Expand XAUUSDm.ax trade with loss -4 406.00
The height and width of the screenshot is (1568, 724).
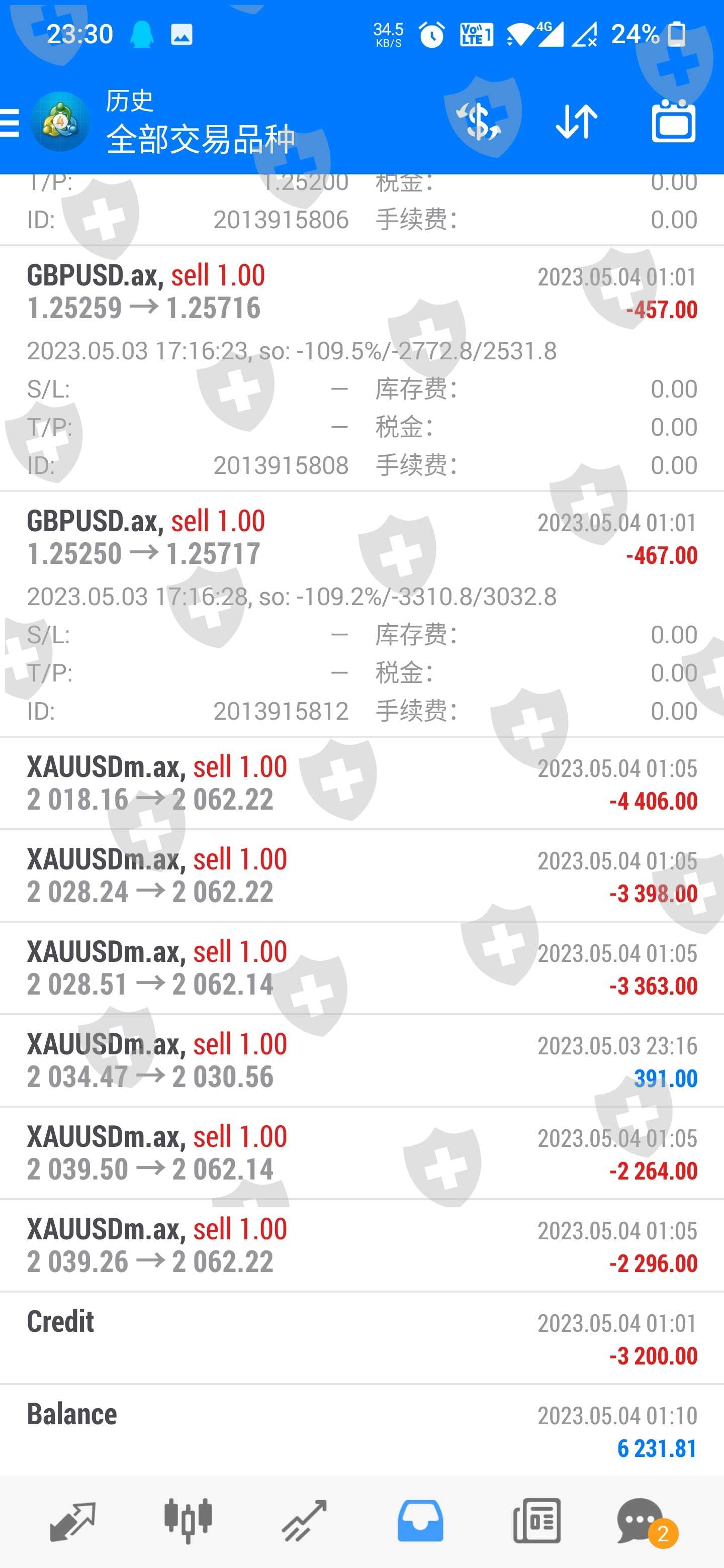[361, 783]
